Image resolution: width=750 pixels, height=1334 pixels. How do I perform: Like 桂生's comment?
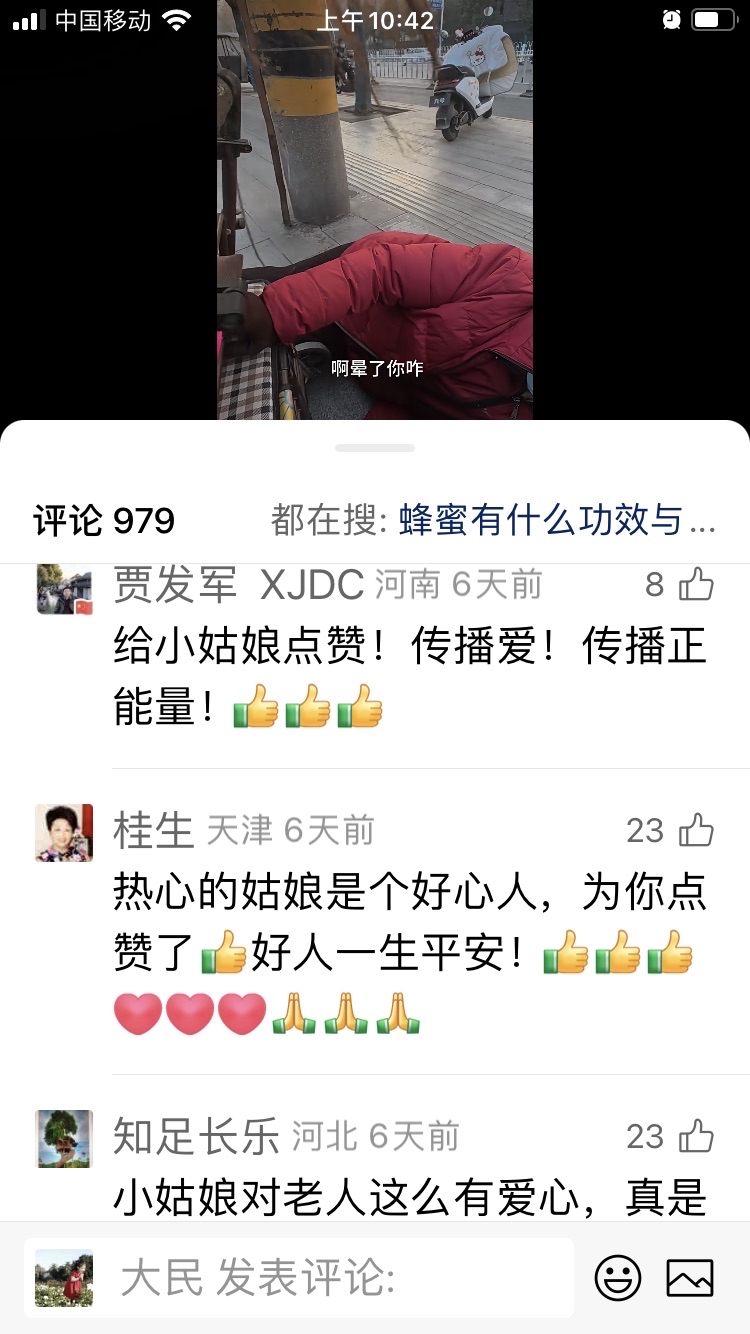696,830
